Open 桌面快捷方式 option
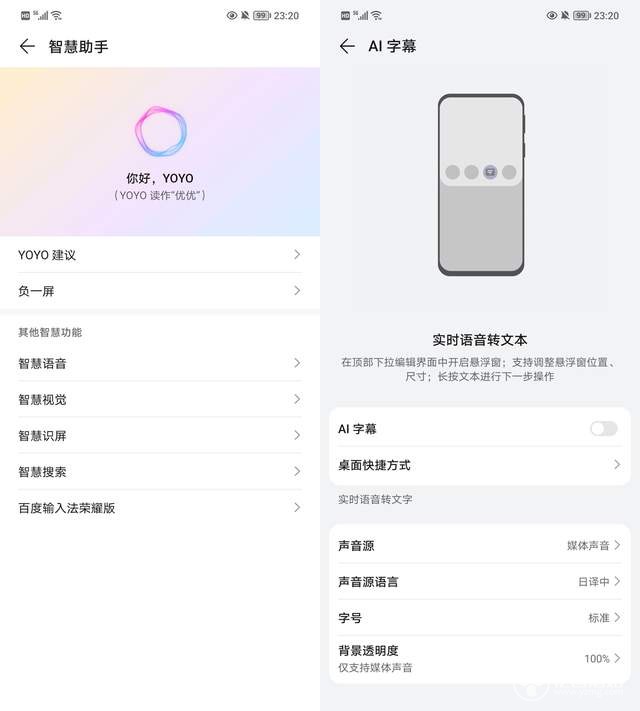 pyautogui.click(x=480, y=465)
